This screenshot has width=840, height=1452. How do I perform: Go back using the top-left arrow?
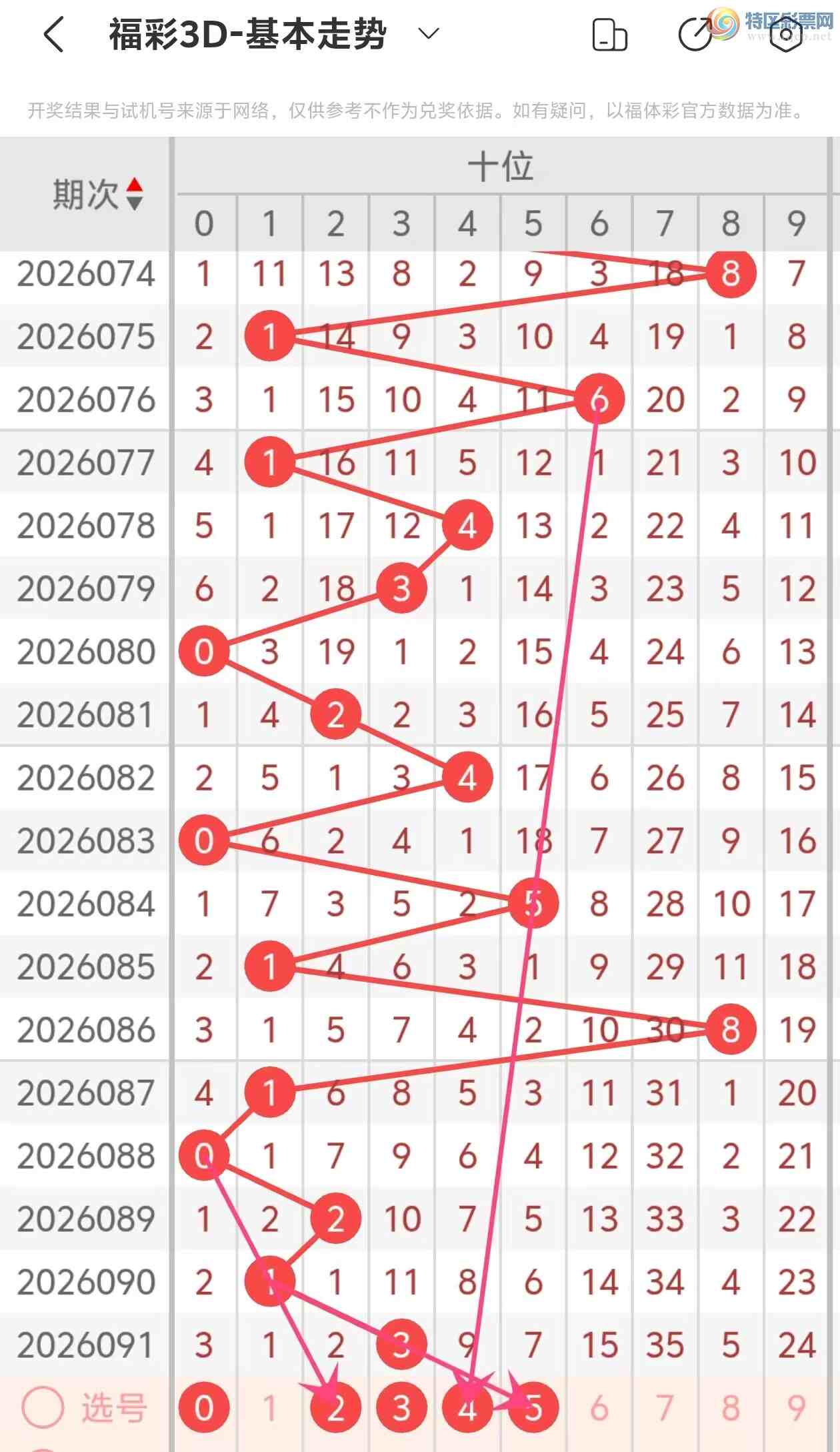53,34
